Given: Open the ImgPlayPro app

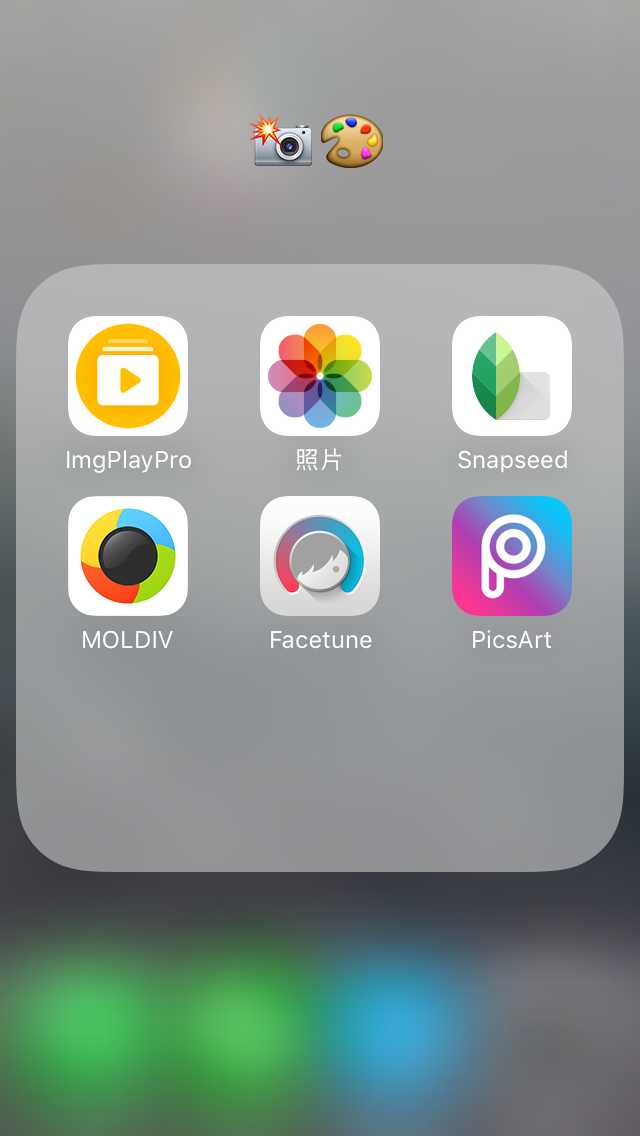Looking at the screenshot, I should coord(128,376).
